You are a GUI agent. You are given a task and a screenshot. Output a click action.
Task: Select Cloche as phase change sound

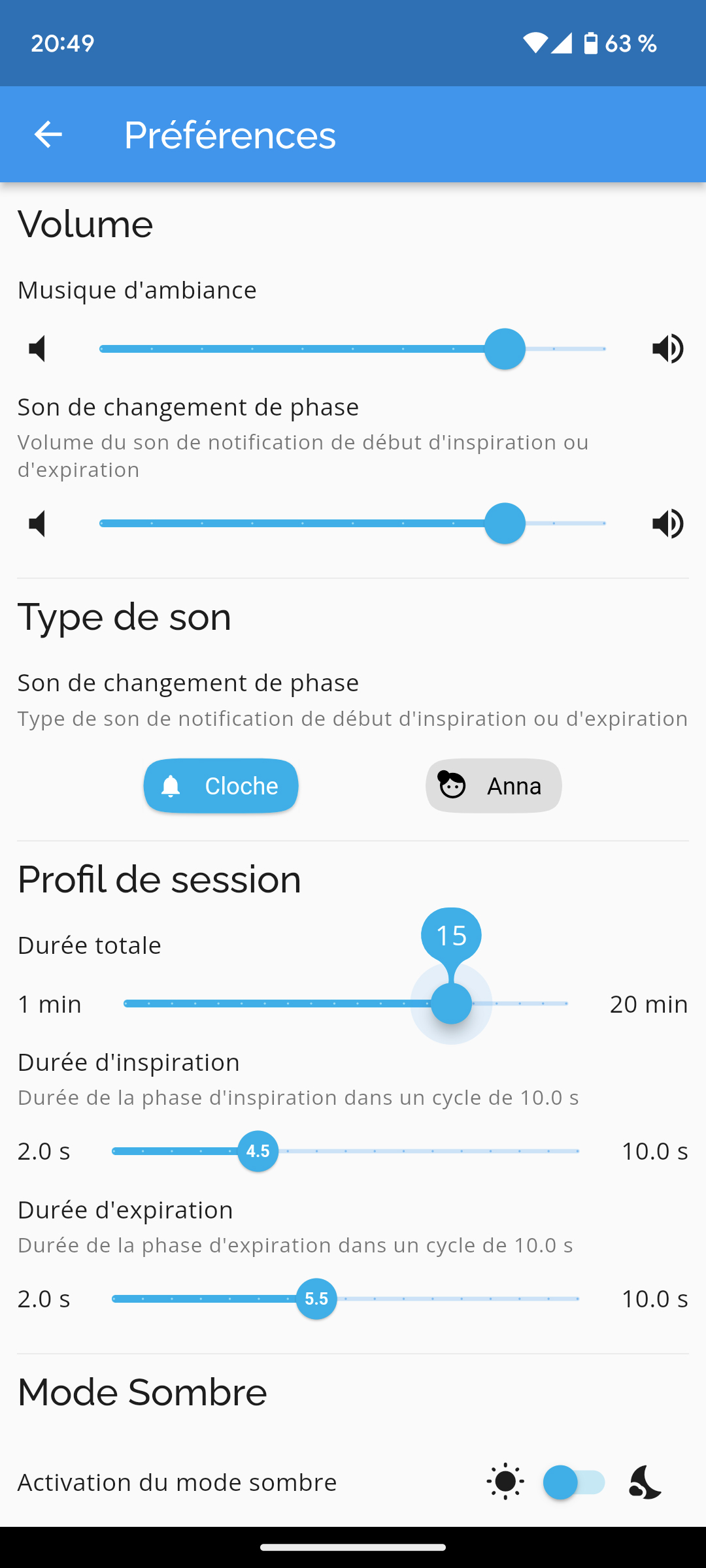[220, 786]
